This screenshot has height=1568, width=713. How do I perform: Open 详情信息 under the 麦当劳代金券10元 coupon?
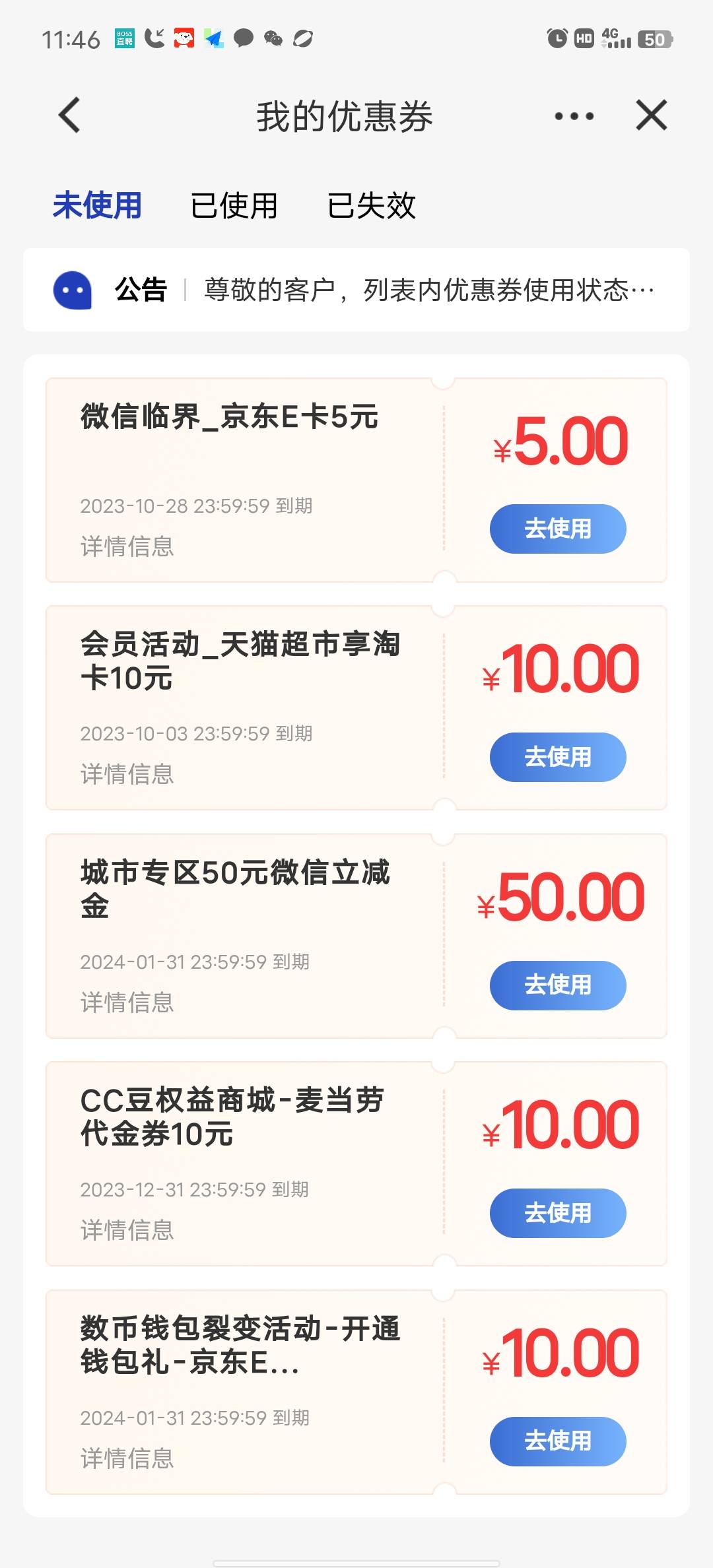click(127, 1231)
